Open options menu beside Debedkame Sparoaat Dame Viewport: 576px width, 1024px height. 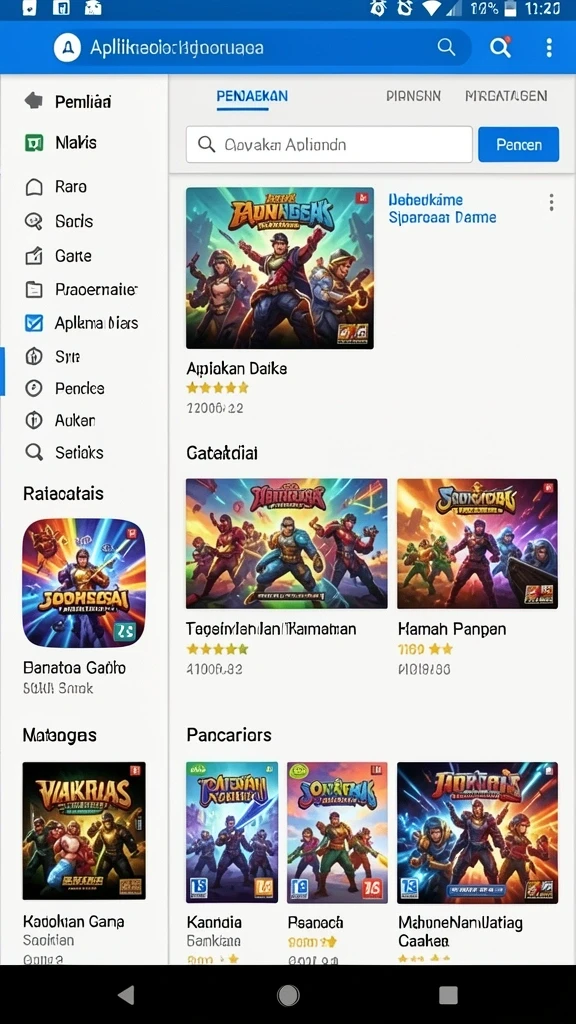(x=551, y=202)
